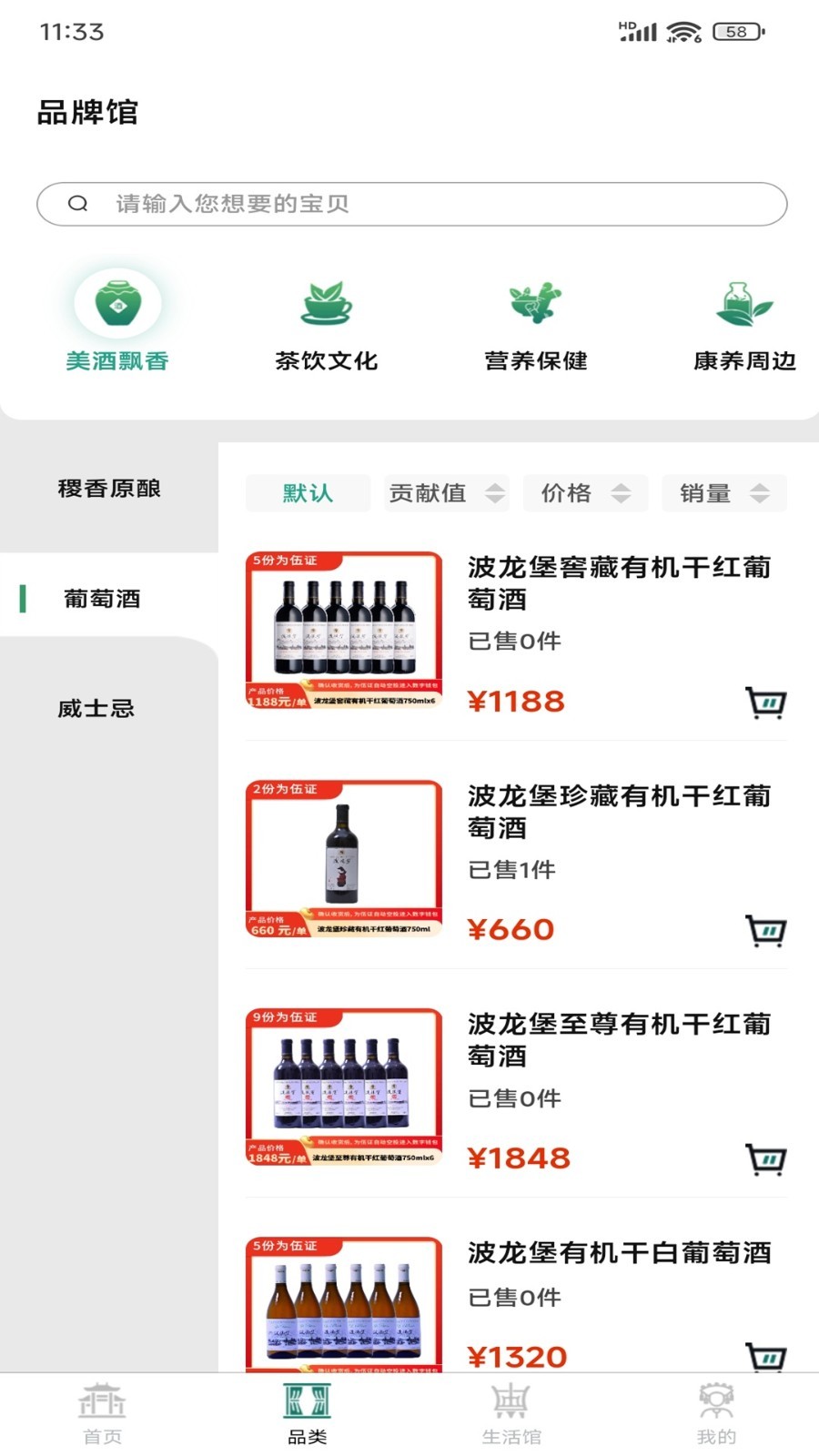Sort products by 贡献值
Image resolution: width=819 pixels, height=1456 pixels.
pyautogui.click(x=446, y=493)
